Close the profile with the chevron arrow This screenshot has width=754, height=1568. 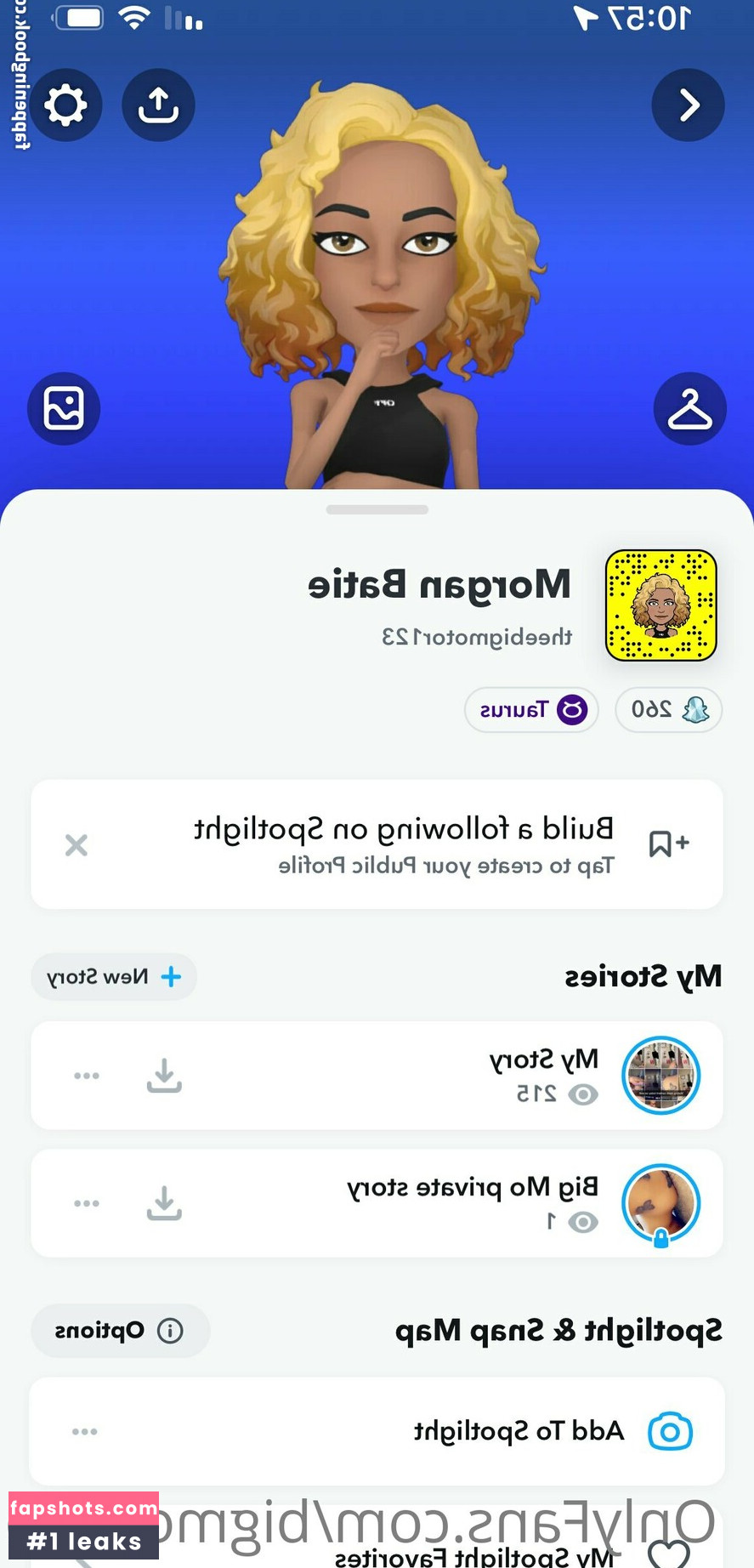[688, 105]
